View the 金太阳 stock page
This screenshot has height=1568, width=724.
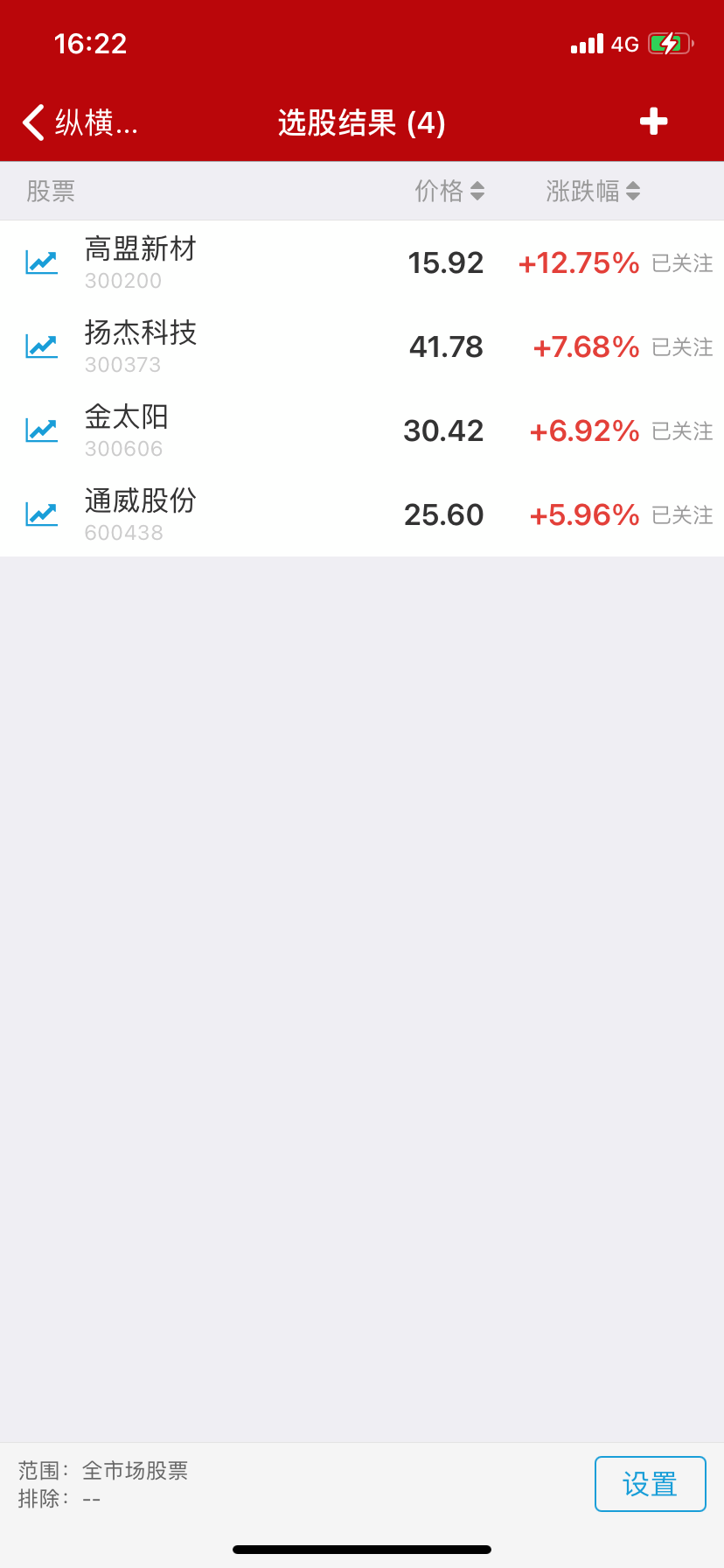point(127,430)
